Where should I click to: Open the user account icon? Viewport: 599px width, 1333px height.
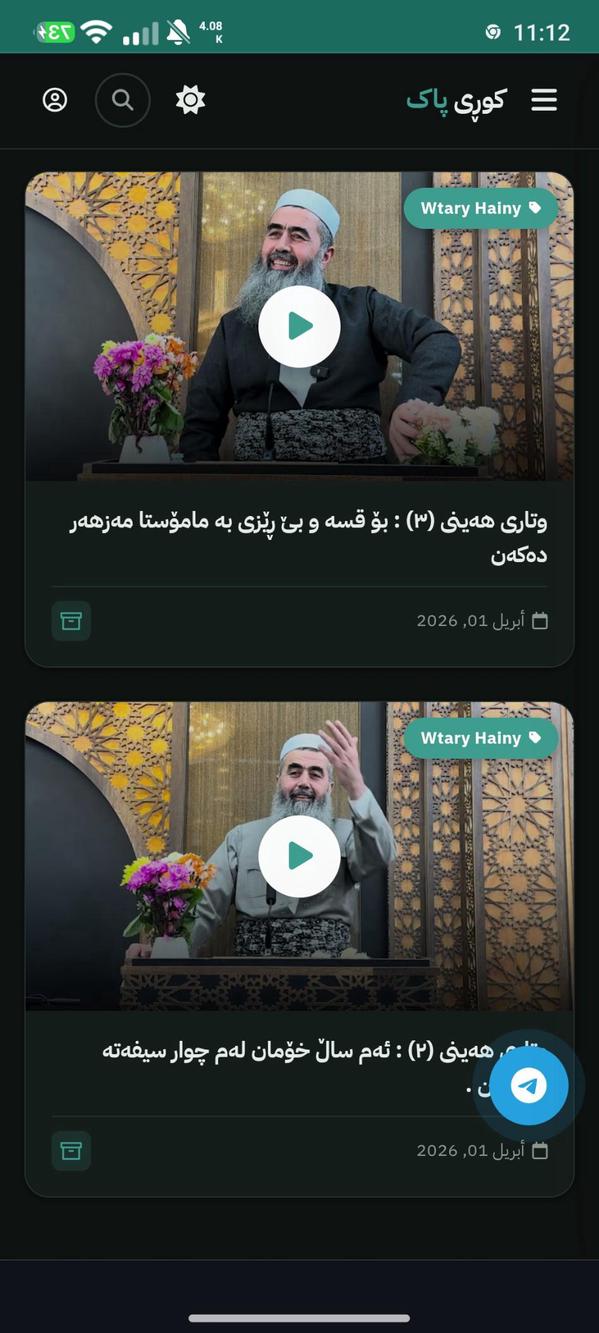click(55, 100)
